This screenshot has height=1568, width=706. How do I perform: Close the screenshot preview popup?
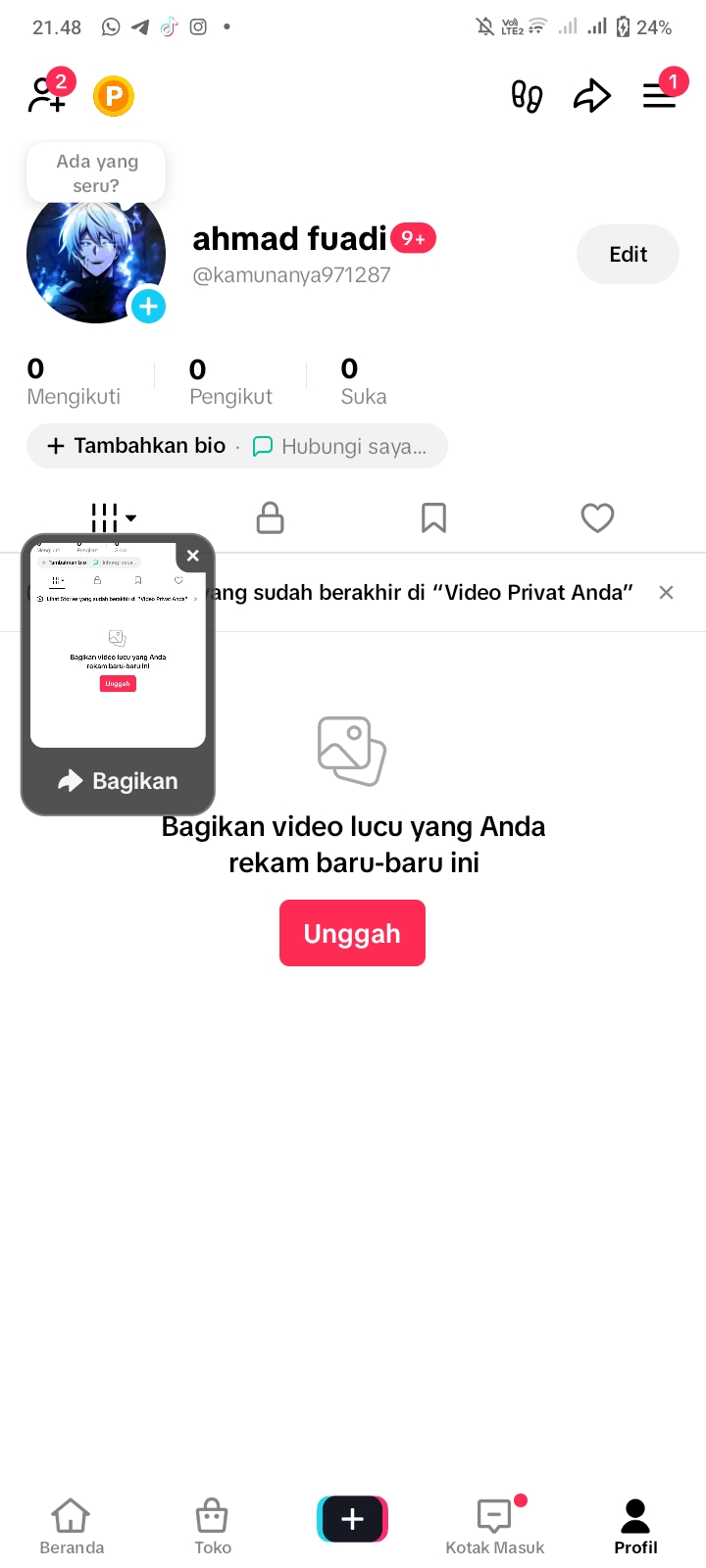193,556
